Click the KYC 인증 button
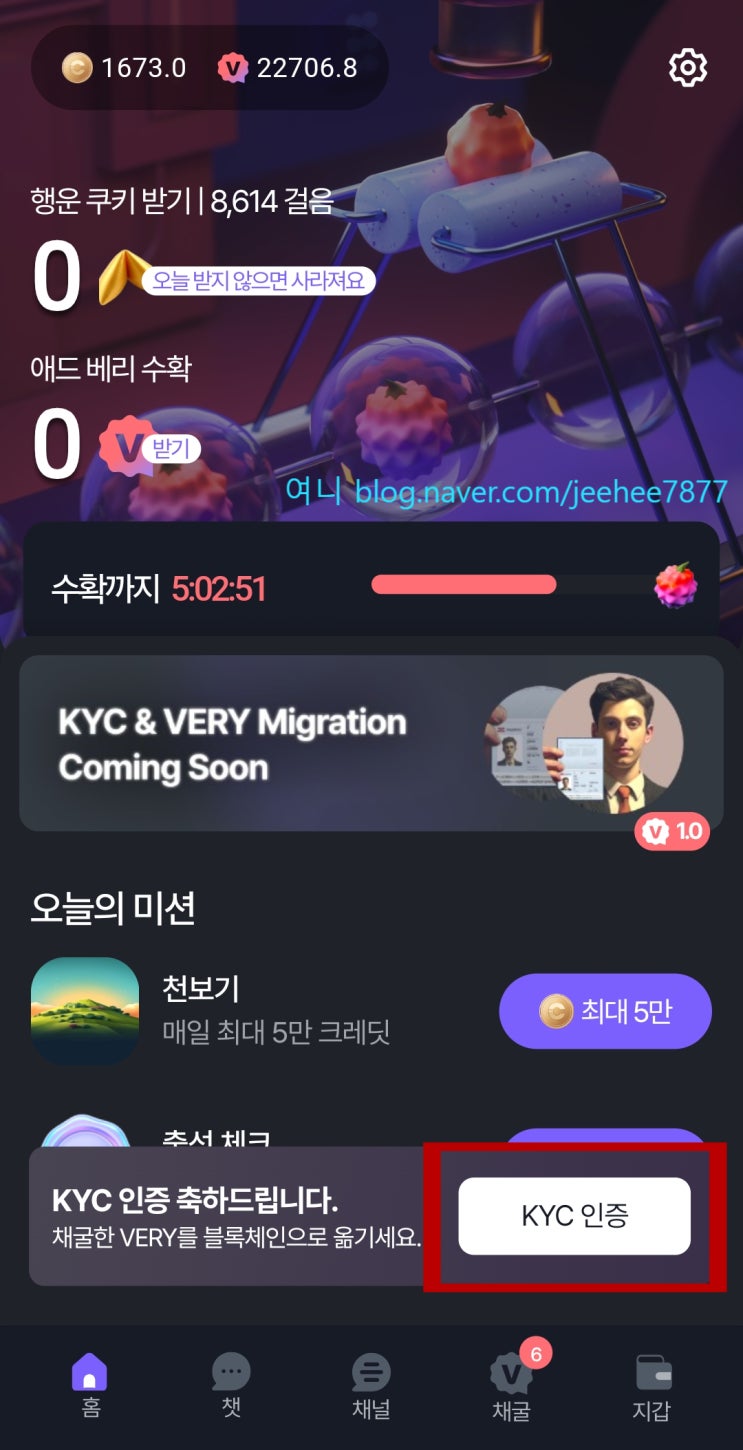The height and width of the screenshot is (1450, 743). [574, 1215]
